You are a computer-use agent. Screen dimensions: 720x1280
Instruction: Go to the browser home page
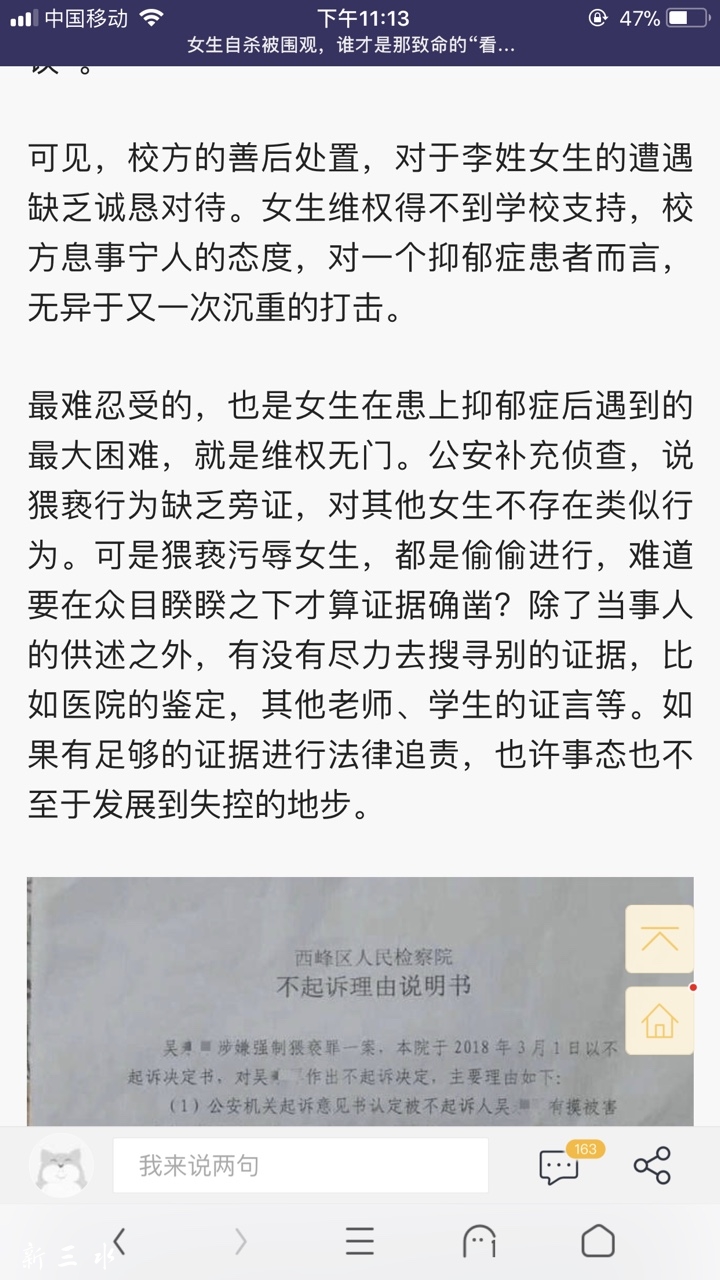[598, 1242]
